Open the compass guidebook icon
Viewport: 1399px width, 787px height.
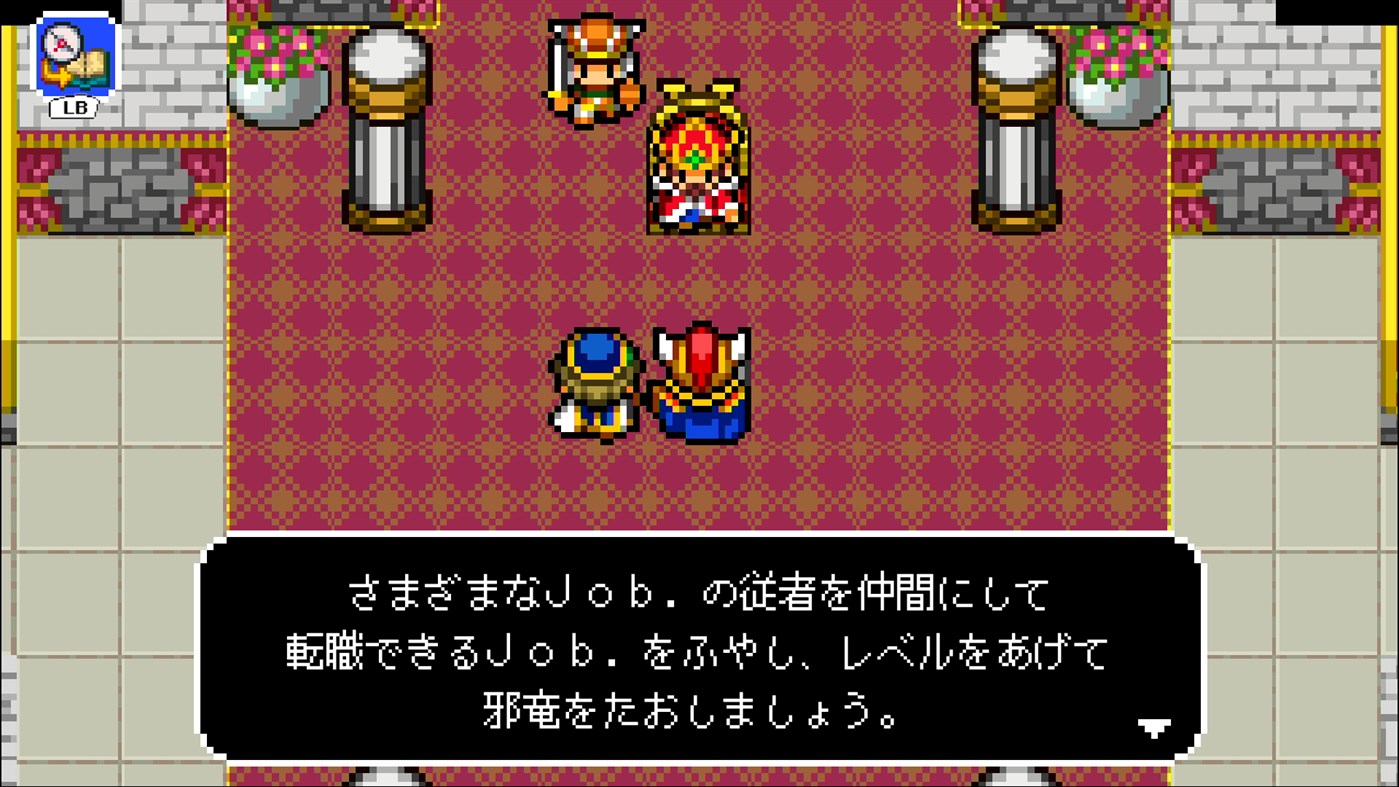[x=75, y=56]
